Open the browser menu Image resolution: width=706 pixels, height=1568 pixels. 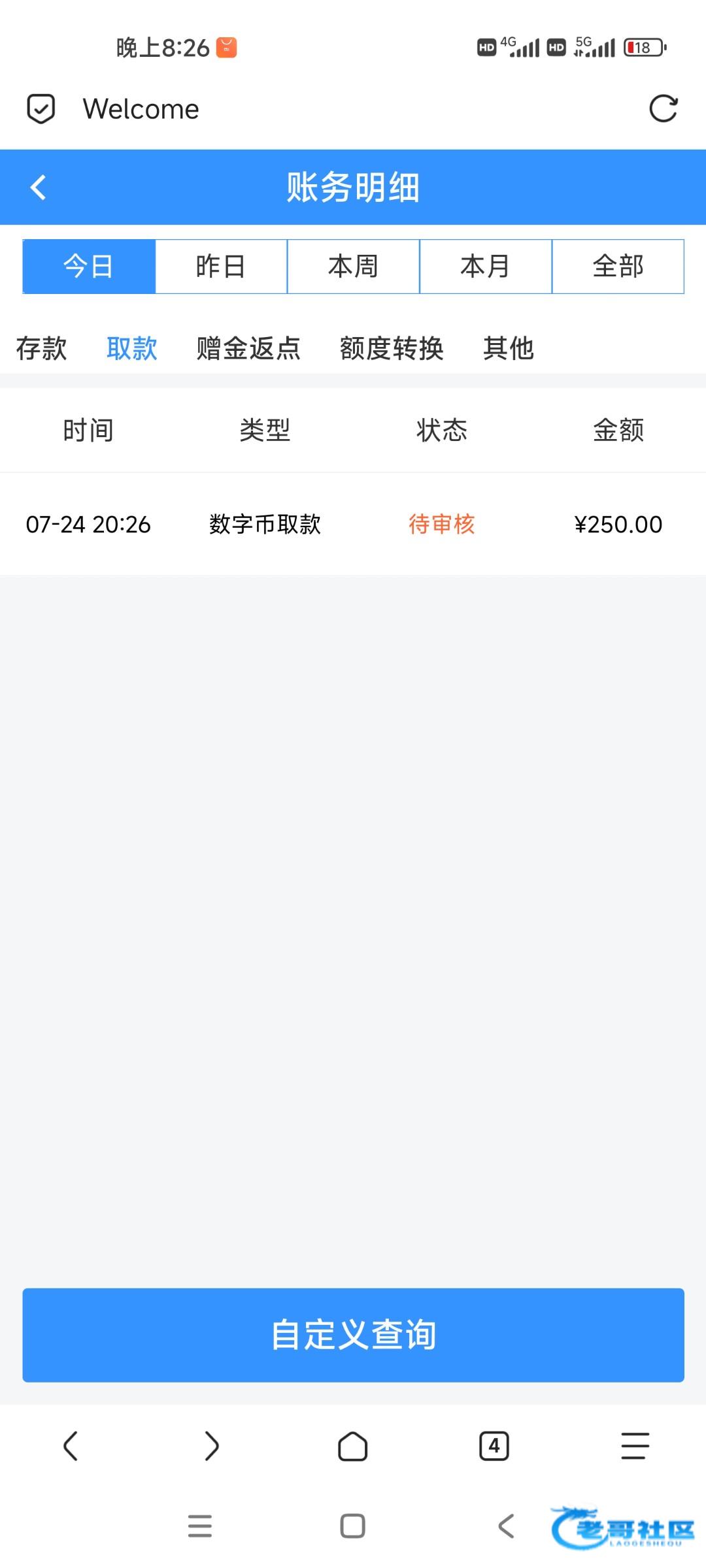(635, 1446)
